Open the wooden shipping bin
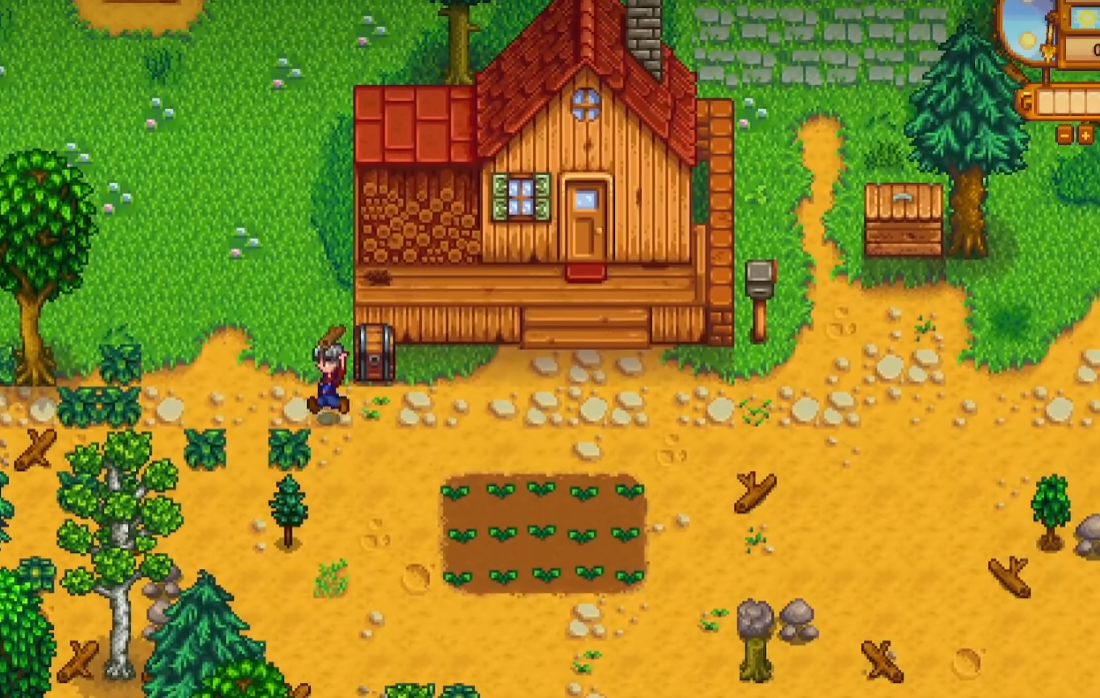1100x698 pixels. tap(903, 220)
